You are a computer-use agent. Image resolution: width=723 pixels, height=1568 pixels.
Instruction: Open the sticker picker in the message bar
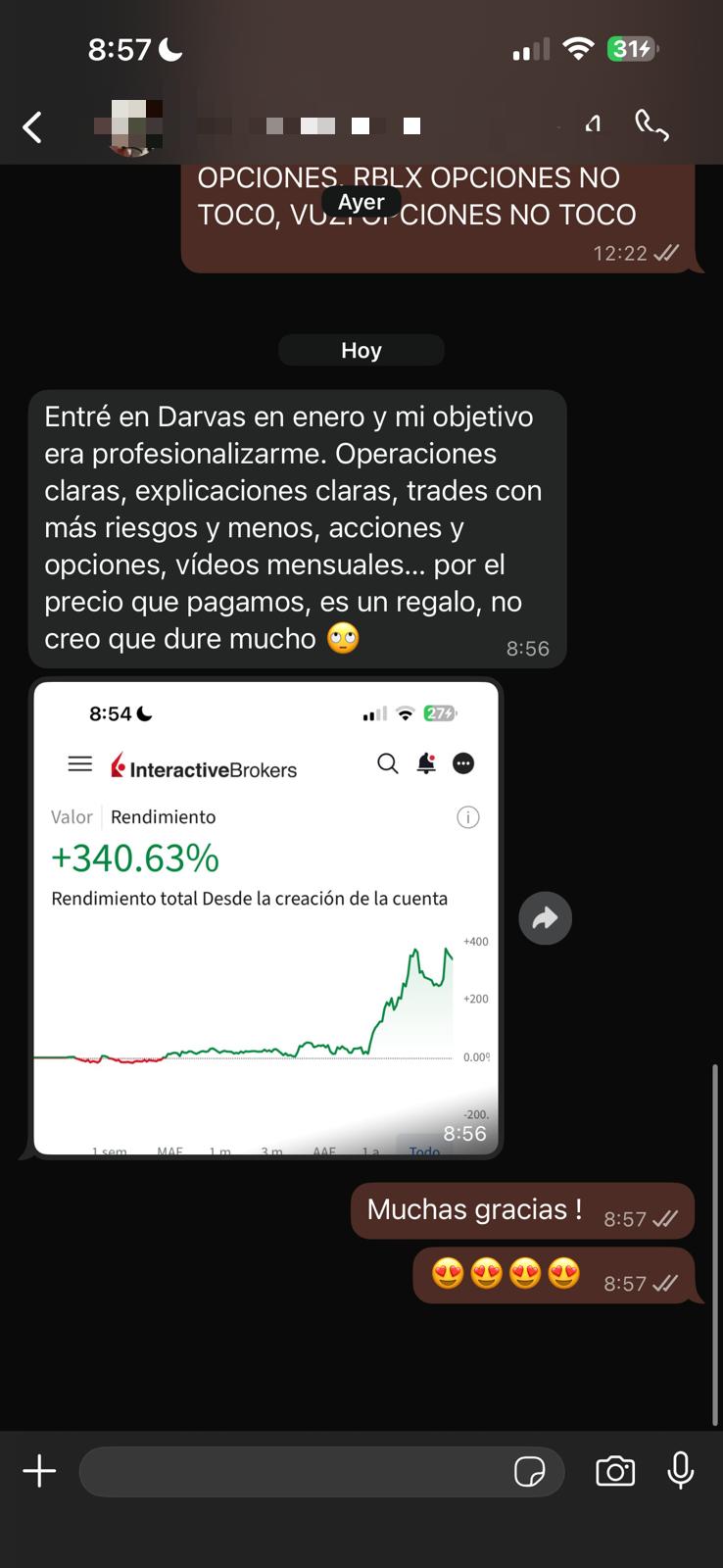tap(530, 1471)
